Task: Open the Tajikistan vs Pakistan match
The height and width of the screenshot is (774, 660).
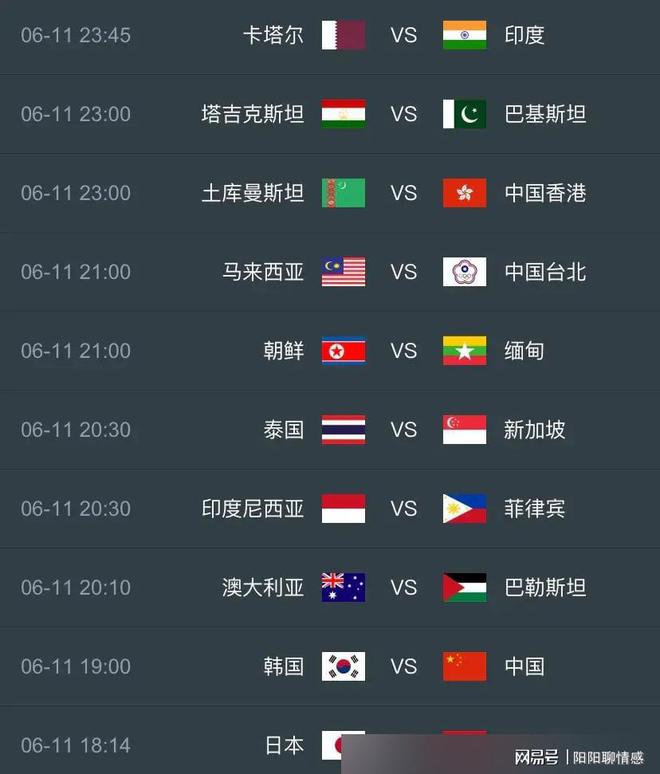Action: click(403, 114)
